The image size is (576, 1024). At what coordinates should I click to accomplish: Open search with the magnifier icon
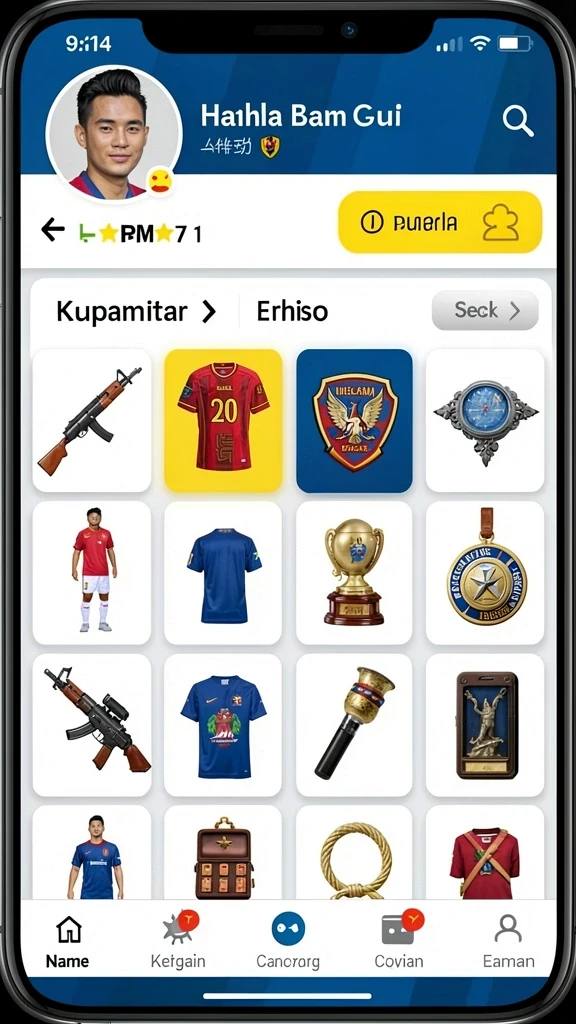tap(518, 121)
